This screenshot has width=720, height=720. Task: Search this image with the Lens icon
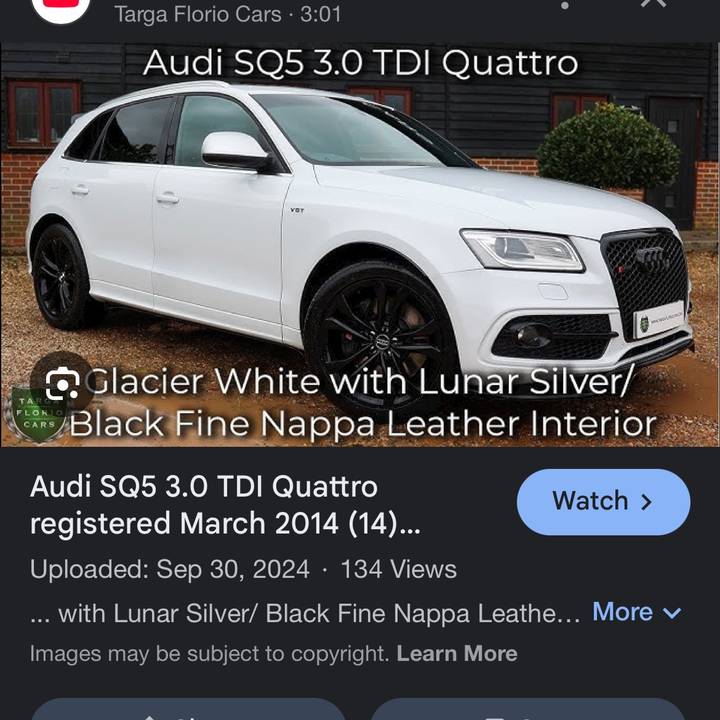pyautogui.click(x=62, y=384)
